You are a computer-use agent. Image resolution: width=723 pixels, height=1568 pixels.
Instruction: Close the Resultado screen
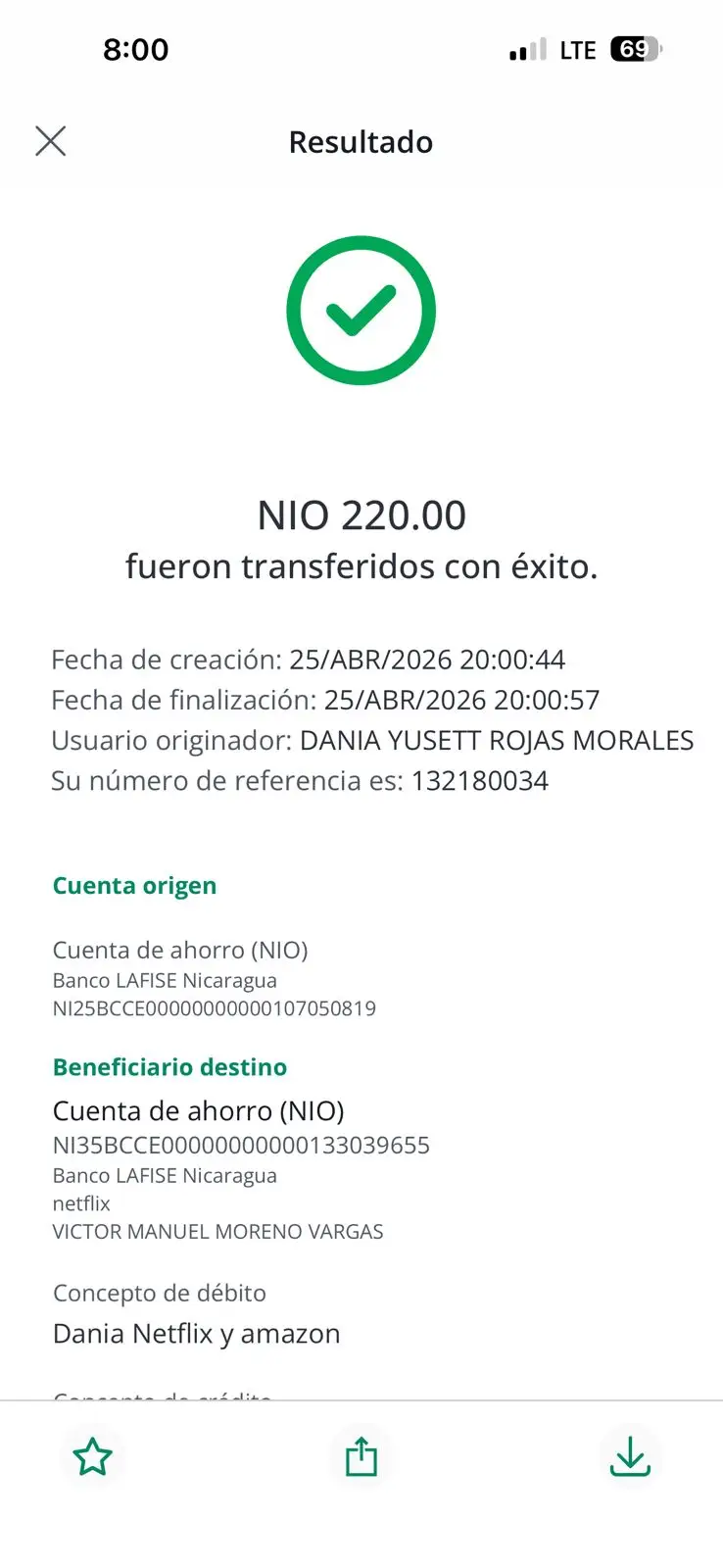pyautogui.click(x=51, y=141)
